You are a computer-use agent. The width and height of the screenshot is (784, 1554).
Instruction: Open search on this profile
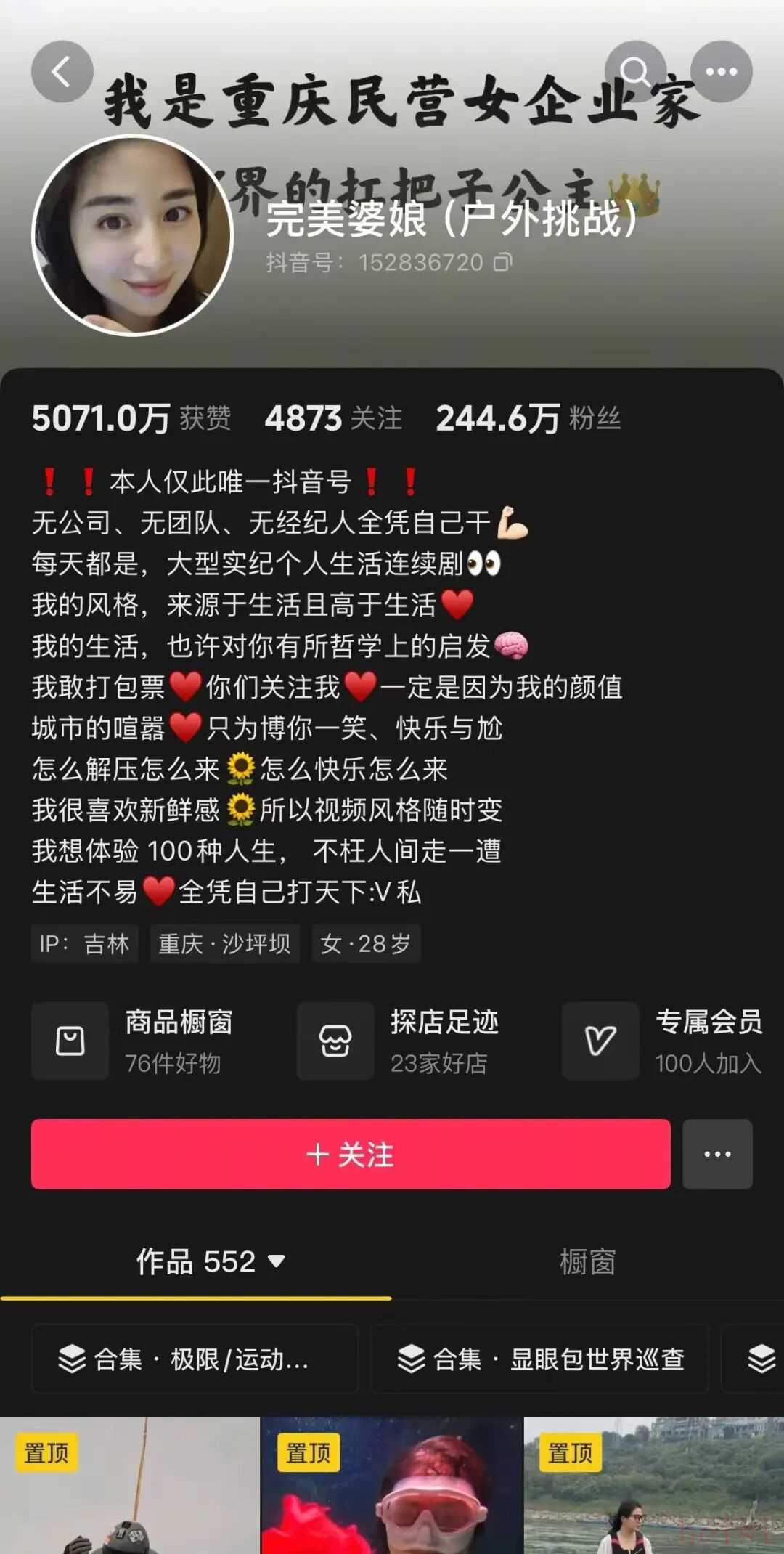tap(635, 71)
